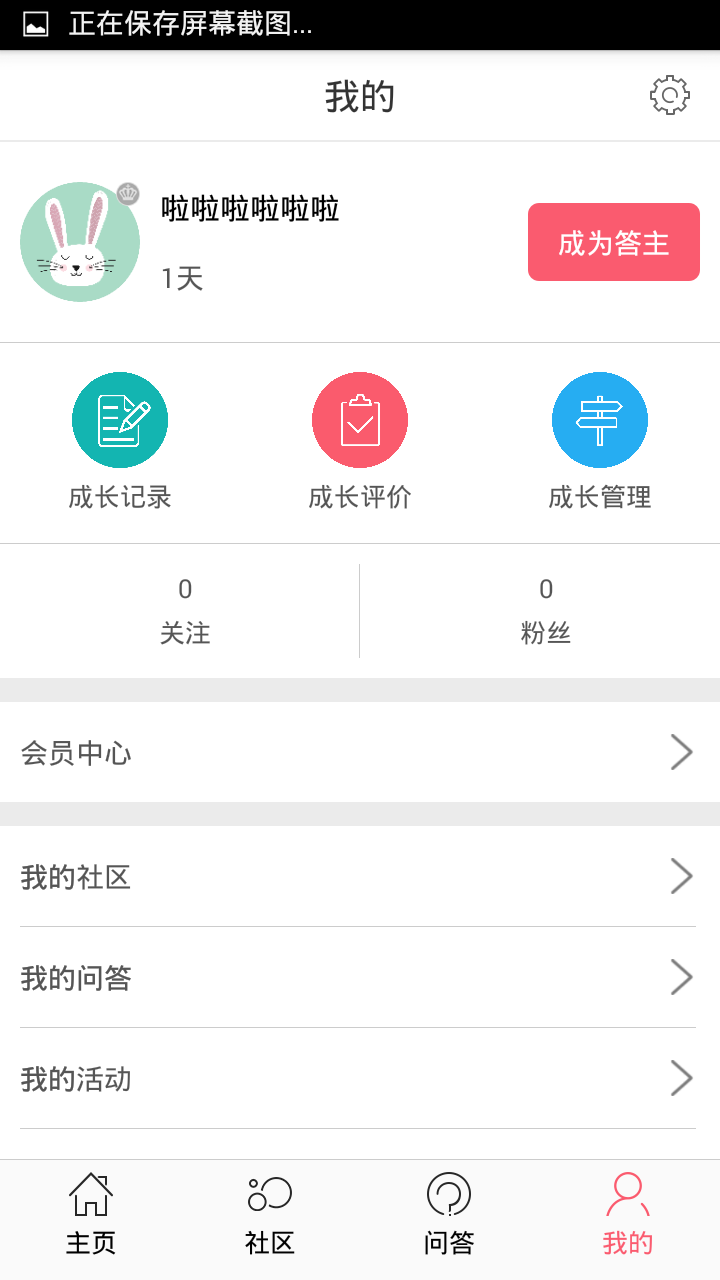Open the 我的活动 row

click(360, 1079)
